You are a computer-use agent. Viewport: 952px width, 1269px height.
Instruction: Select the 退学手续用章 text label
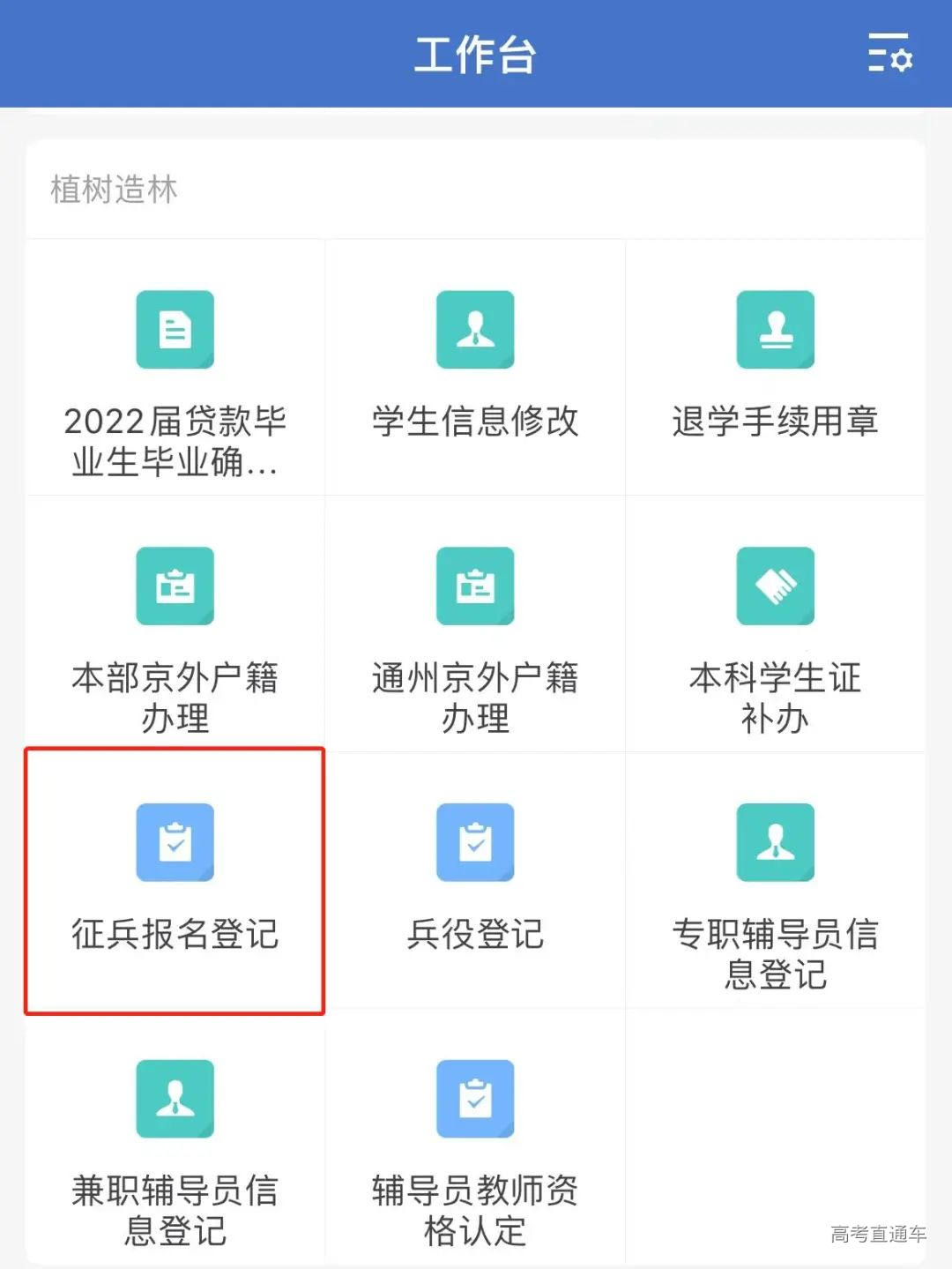coord(775,422)
